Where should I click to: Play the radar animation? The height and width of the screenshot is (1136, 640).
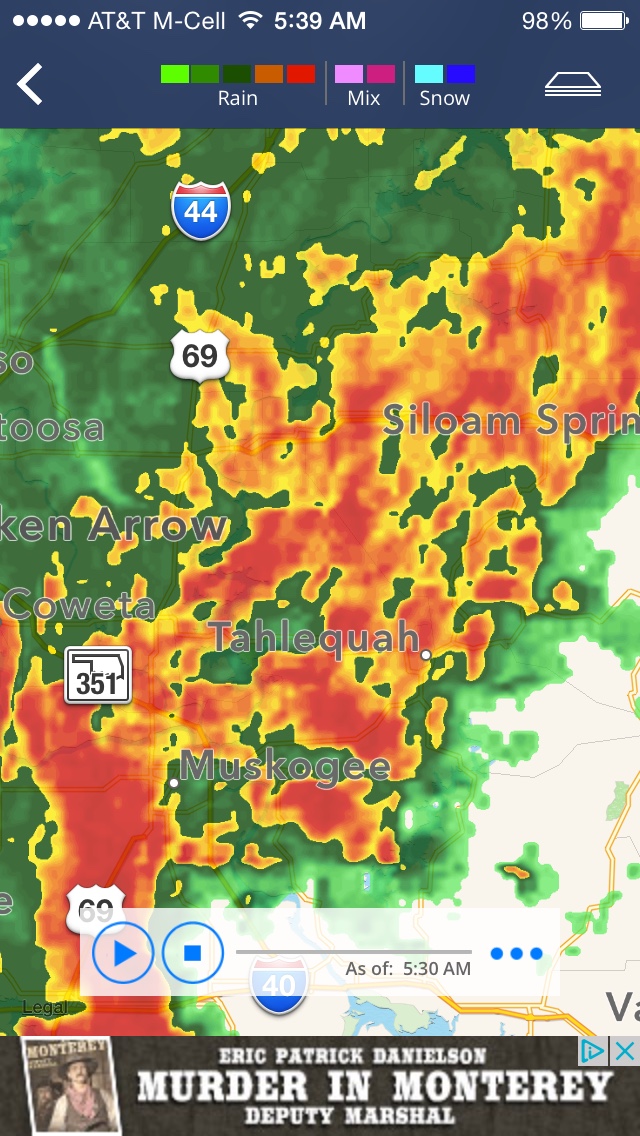tap(123, 953)
